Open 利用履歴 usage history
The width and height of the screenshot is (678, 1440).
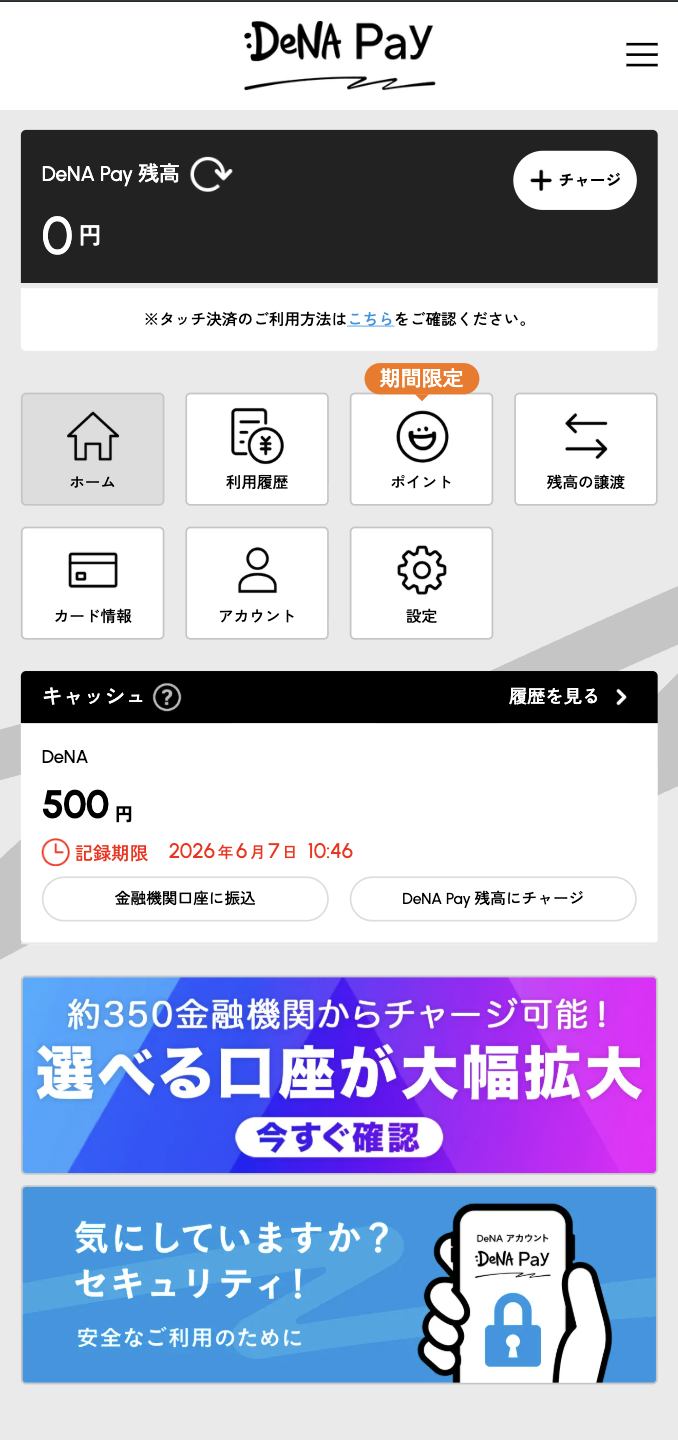(x=257, y=449)
